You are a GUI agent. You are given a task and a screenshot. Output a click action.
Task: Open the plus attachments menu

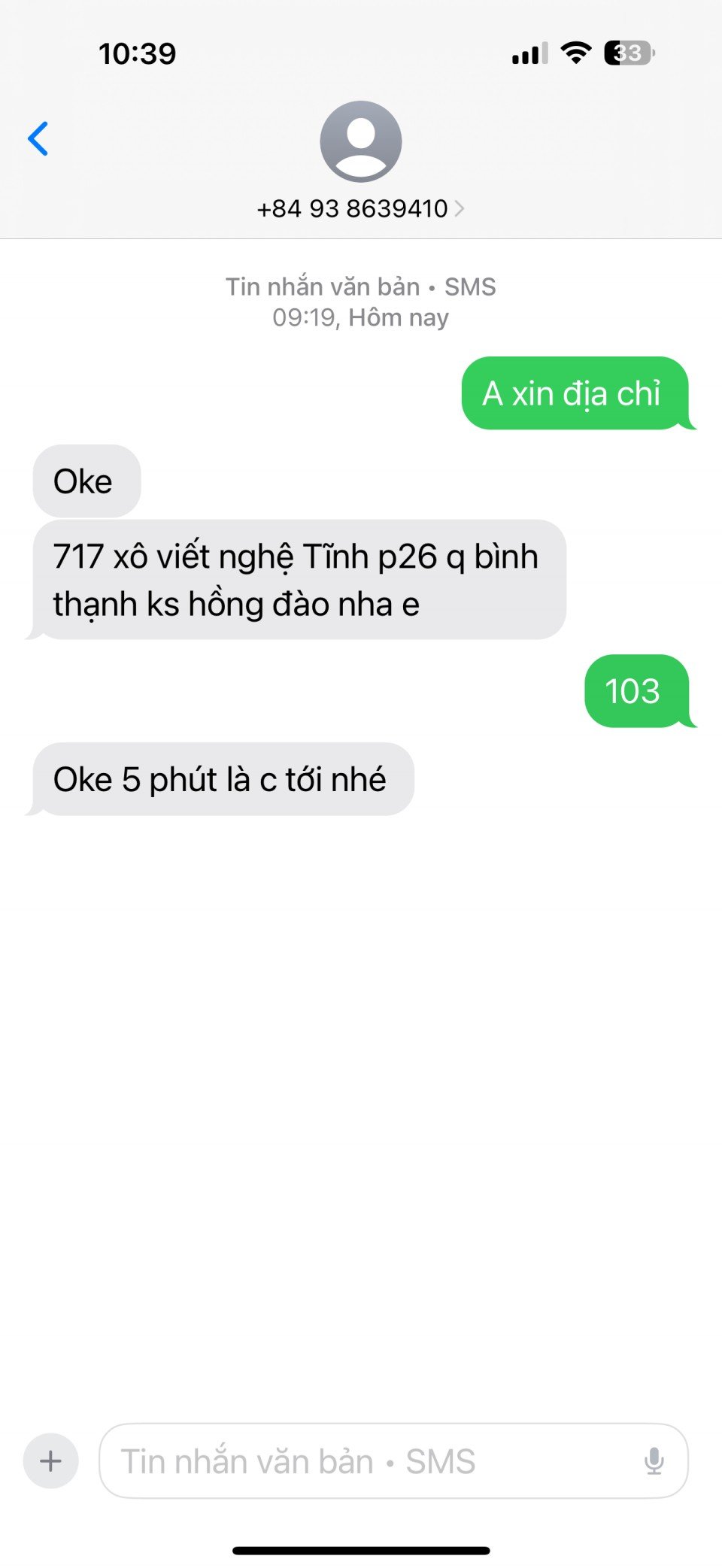click(x=51, y=1461)
